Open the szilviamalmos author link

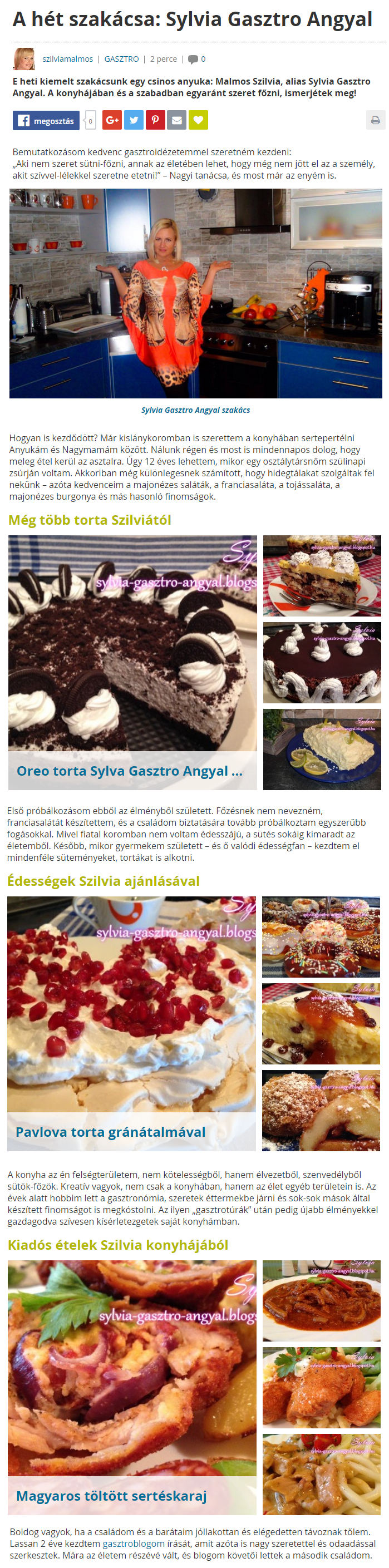click(67, 59)
